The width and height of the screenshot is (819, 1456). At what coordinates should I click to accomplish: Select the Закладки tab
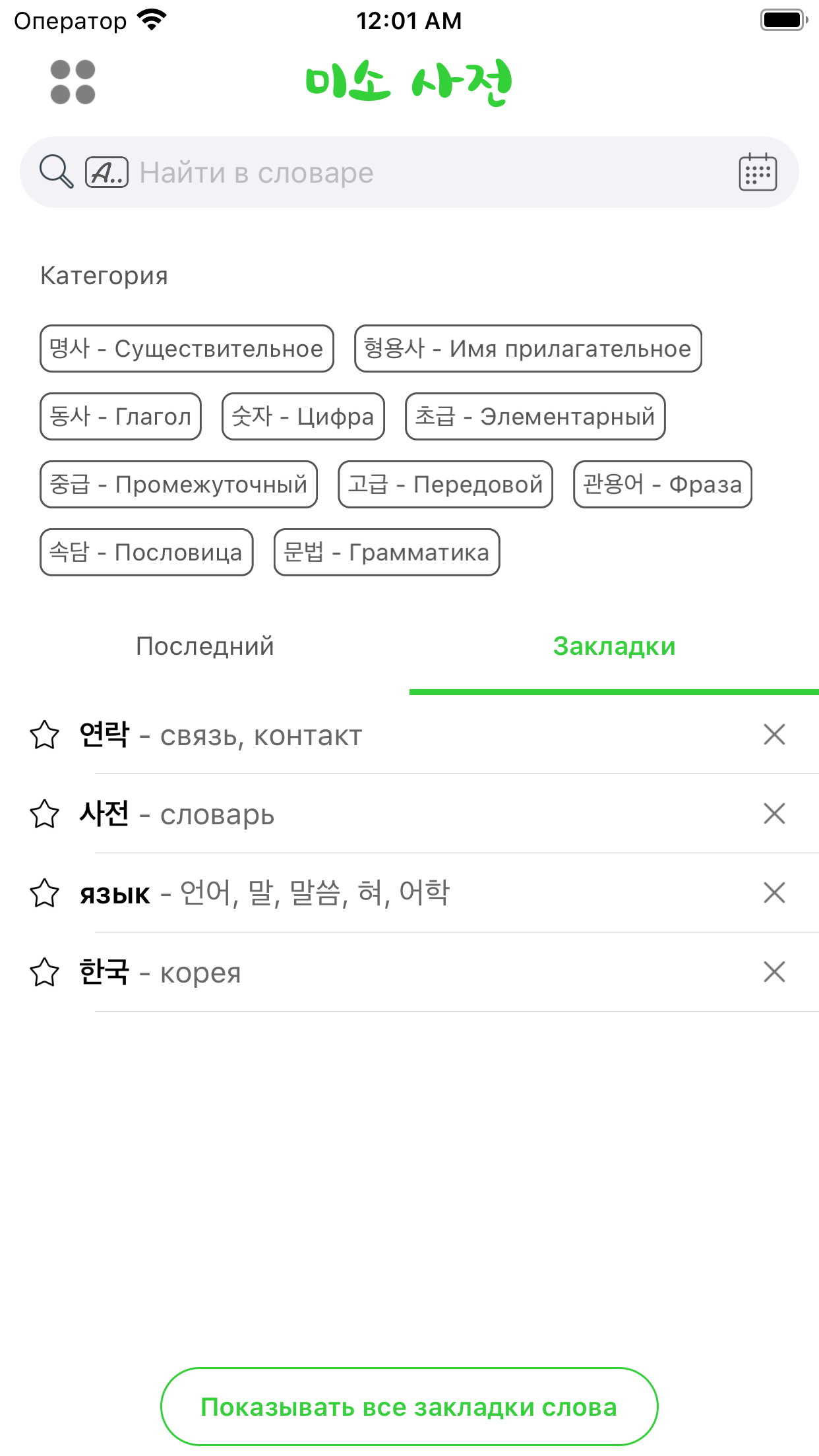[x=614, y=646]
